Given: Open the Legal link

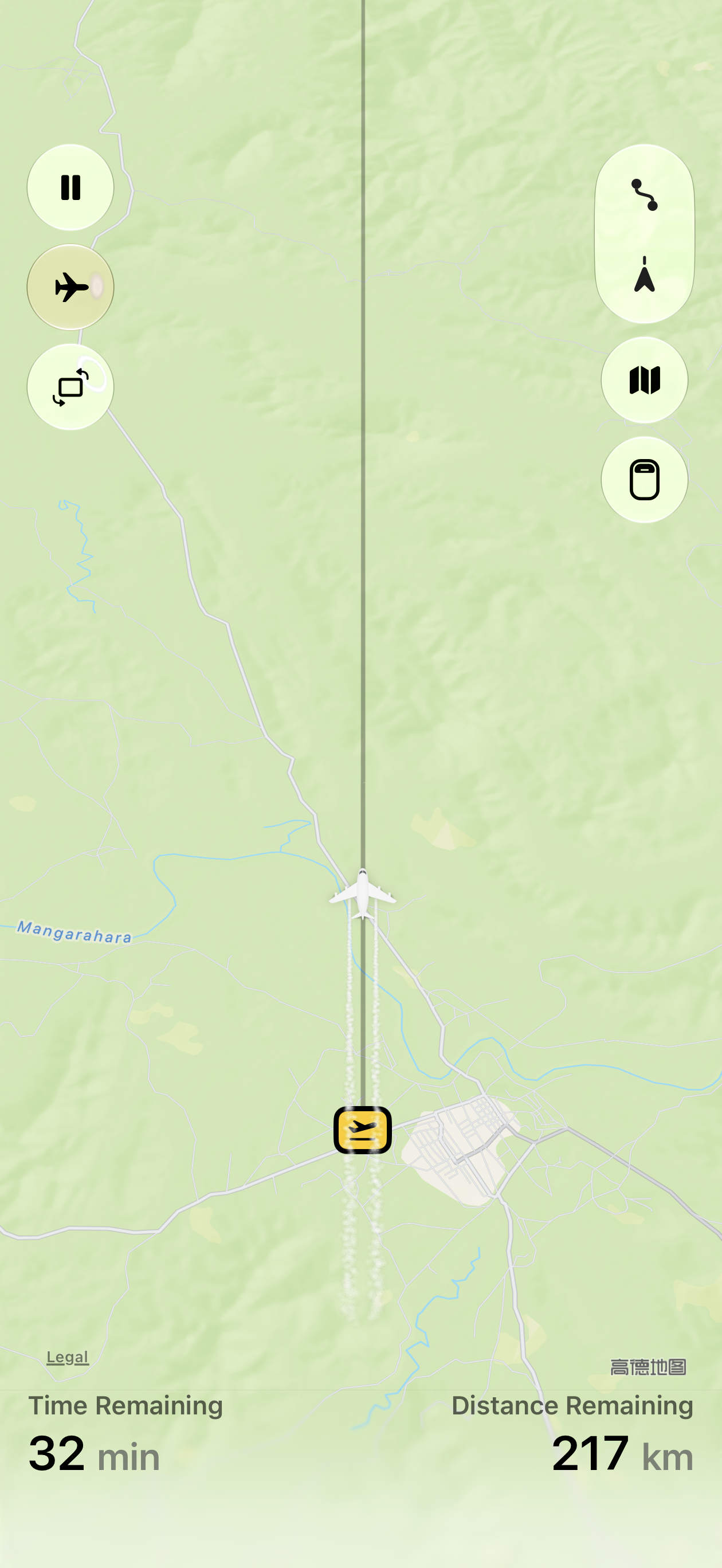Looking at the screenshot, I should coord(68,1357).
